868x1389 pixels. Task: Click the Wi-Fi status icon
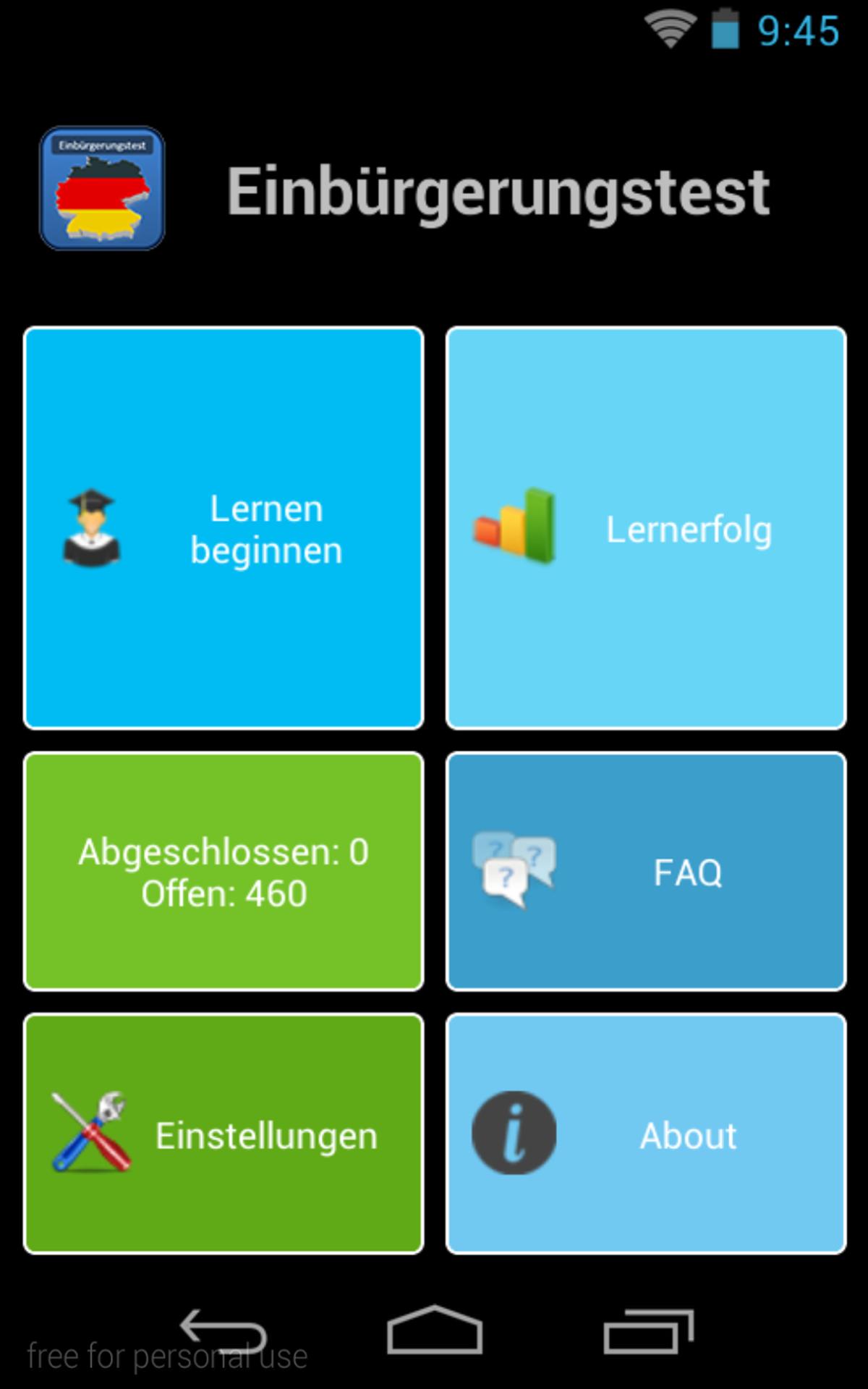point(671,29)
